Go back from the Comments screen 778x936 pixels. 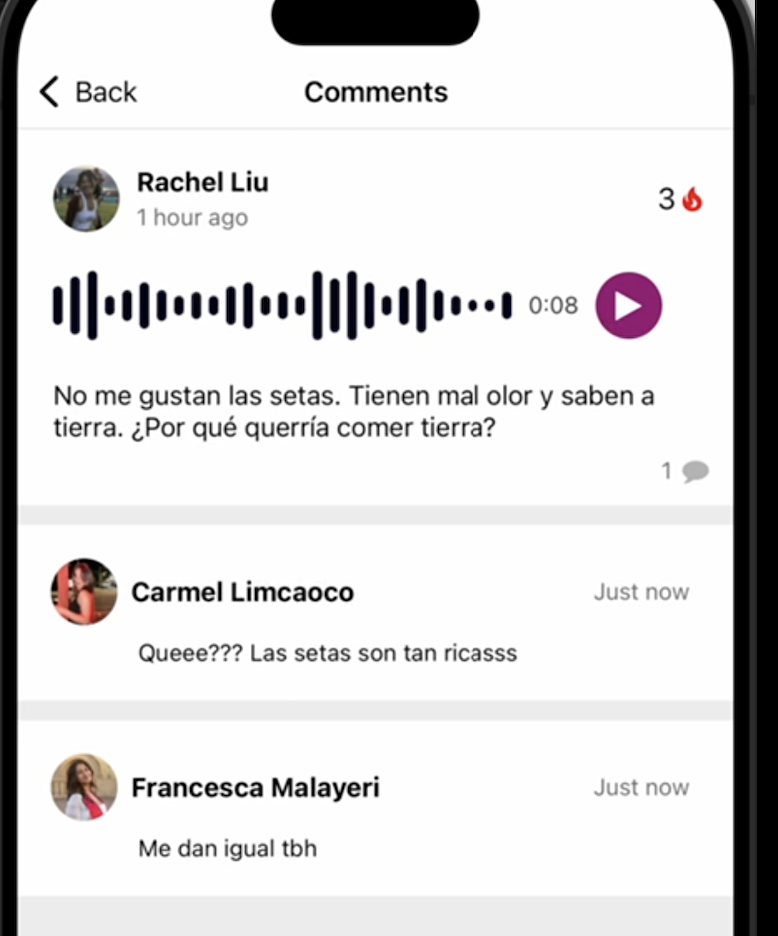[87, 92]
